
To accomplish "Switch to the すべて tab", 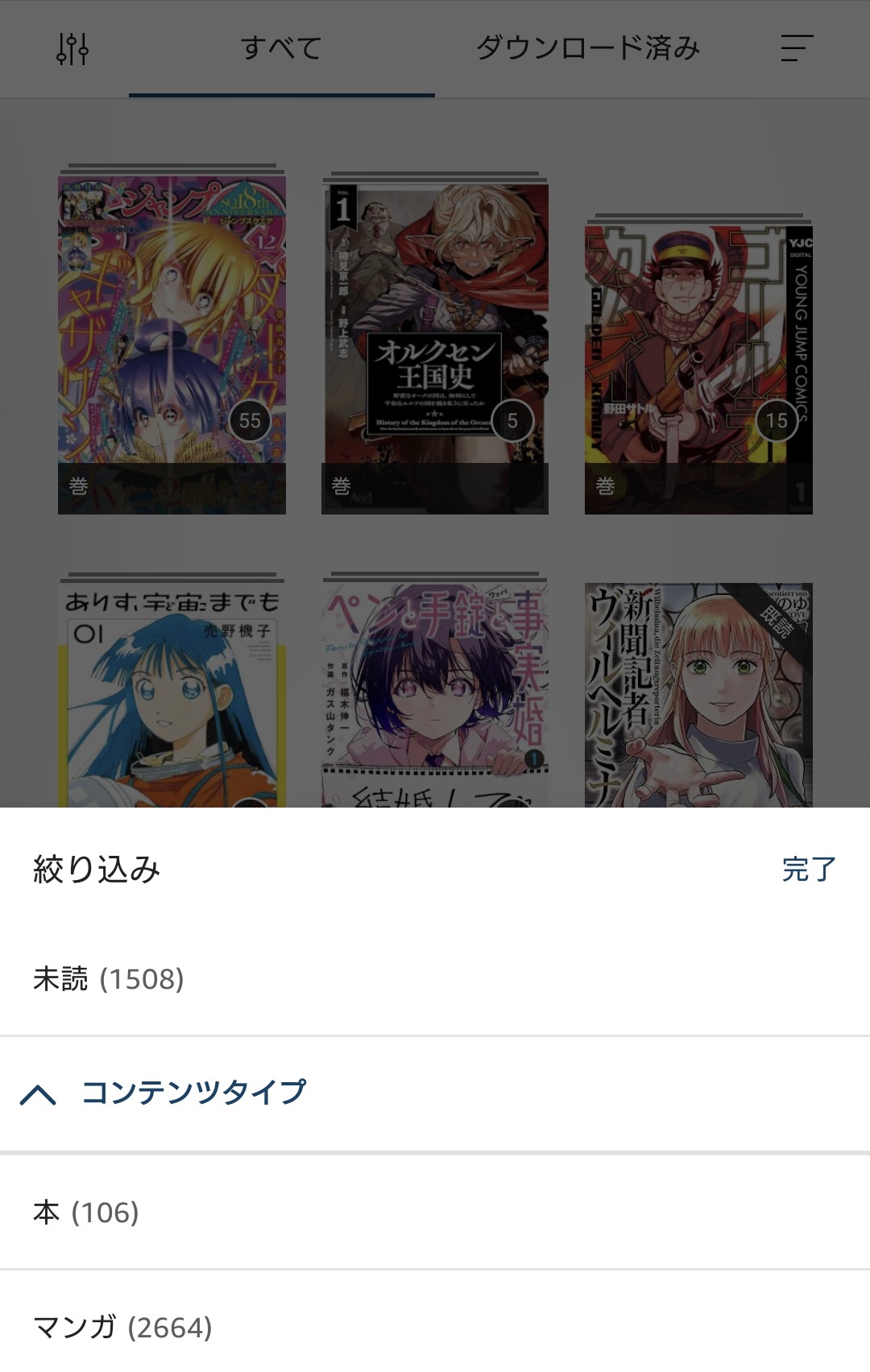I will click(x=281, y=49).
